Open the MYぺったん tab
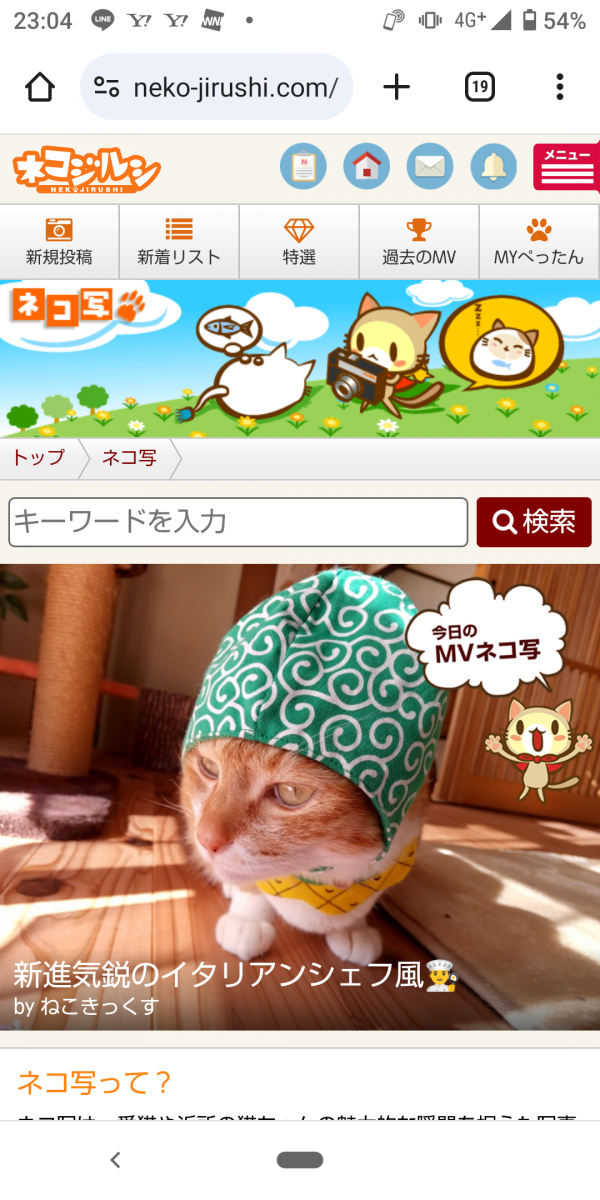This screenshot has height=1200, width=600. click(x=539, y=241)
